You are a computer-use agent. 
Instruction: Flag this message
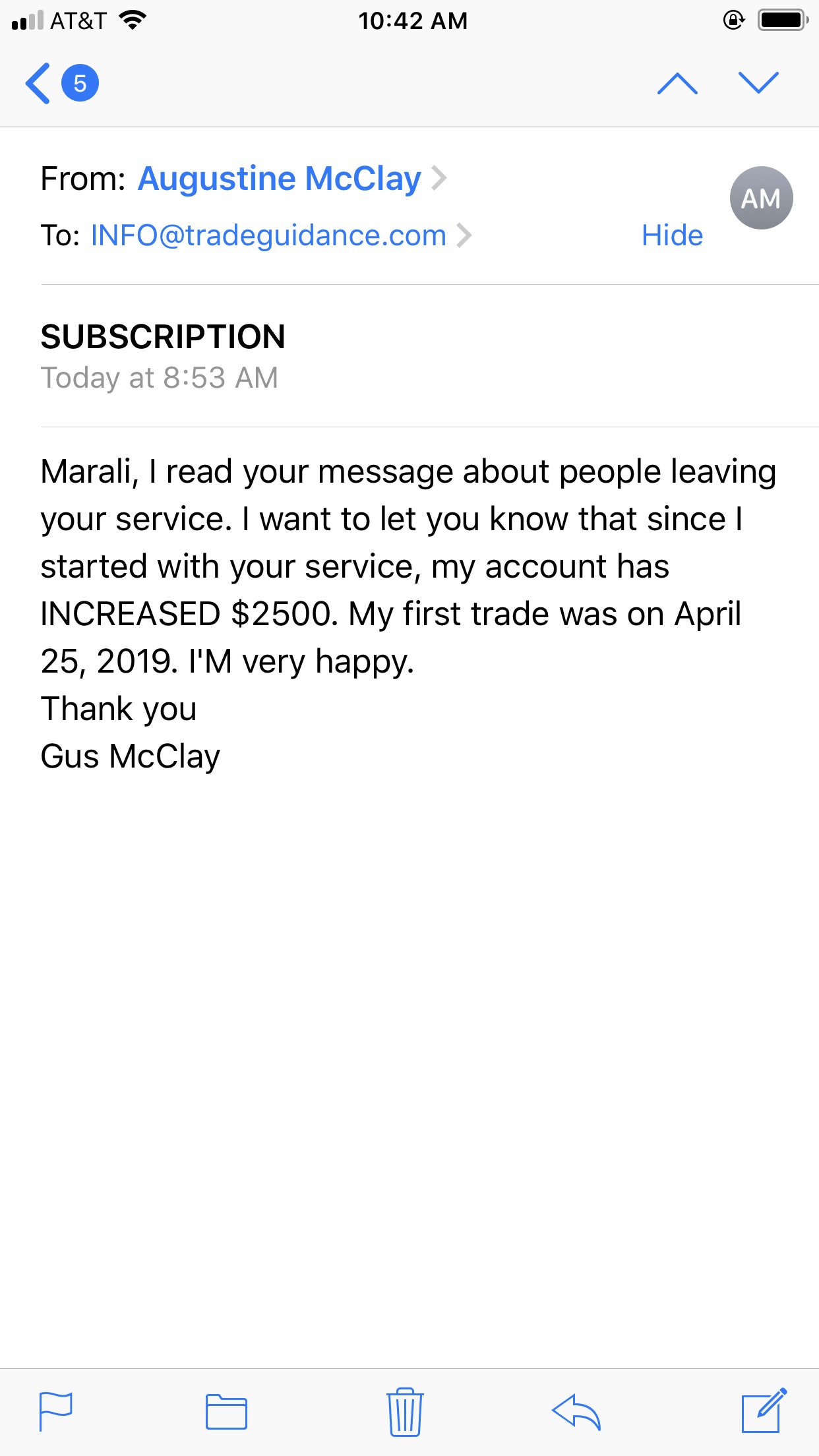56,1411
